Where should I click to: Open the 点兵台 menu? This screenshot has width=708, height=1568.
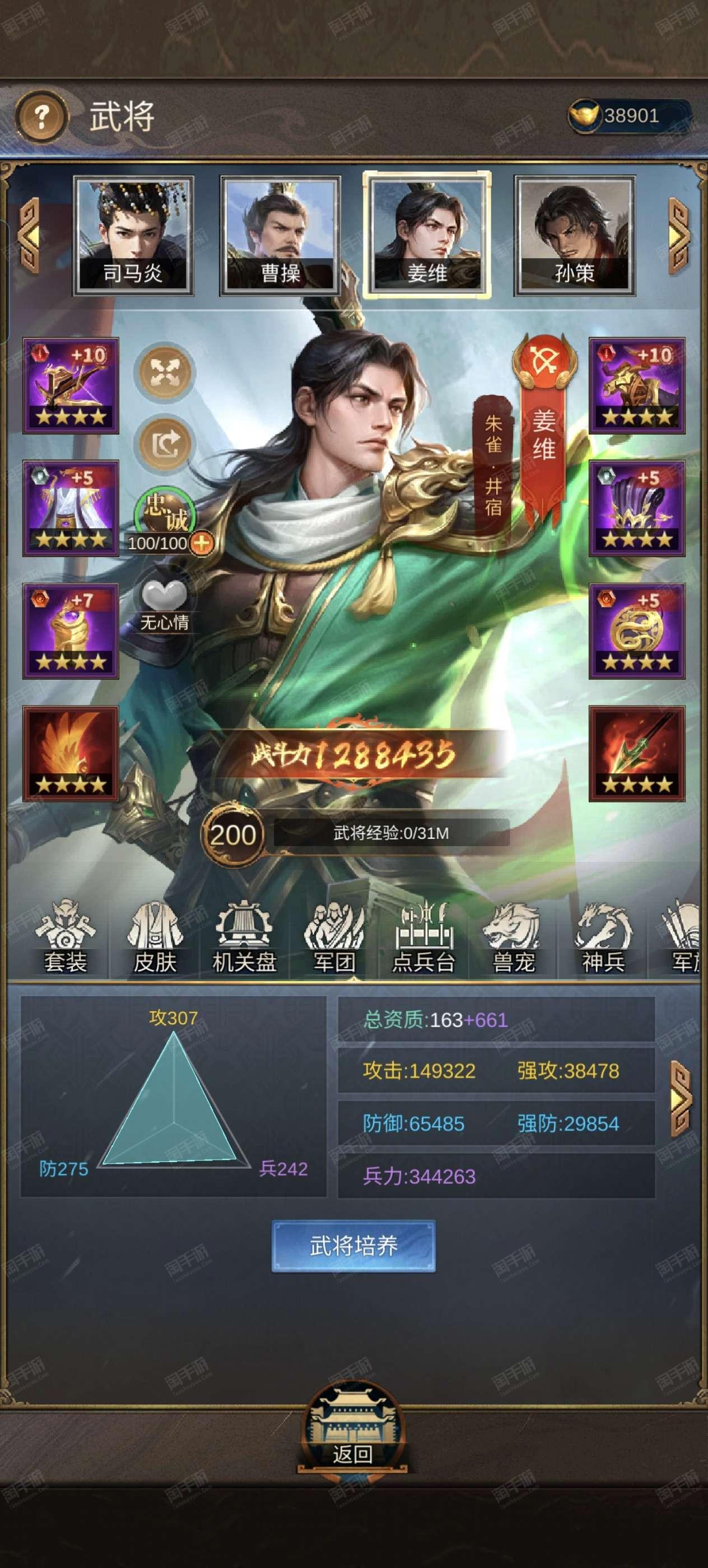click(x=423, y=937)
